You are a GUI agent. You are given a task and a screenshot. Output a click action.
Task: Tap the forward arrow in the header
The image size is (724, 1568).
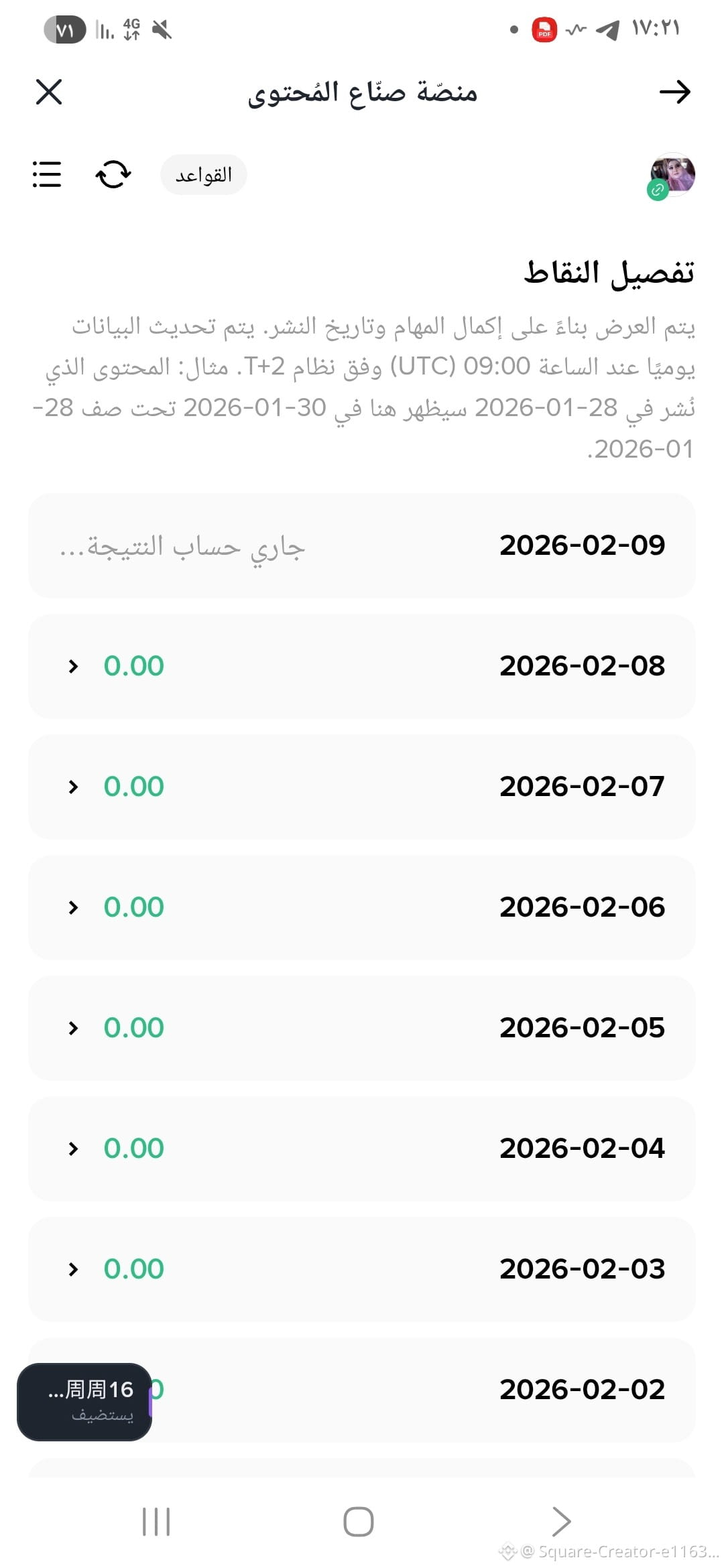tap(674, 92)
